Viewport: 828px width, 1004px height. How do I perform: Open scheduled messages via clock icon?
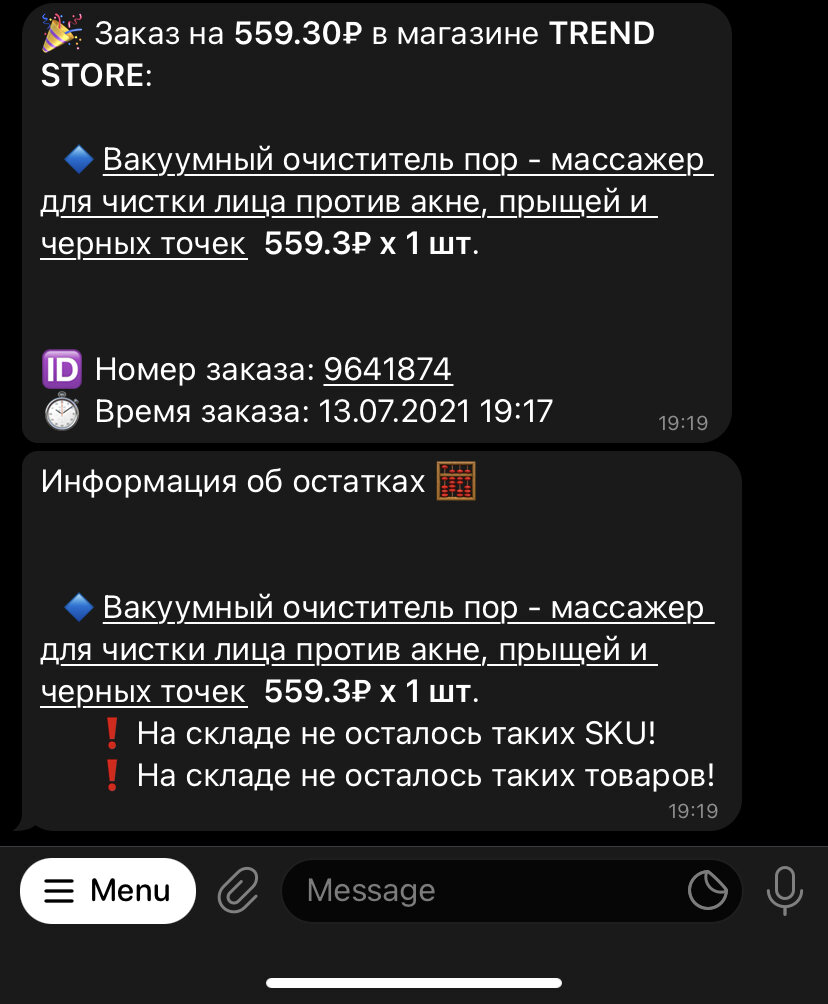point(708,890)
